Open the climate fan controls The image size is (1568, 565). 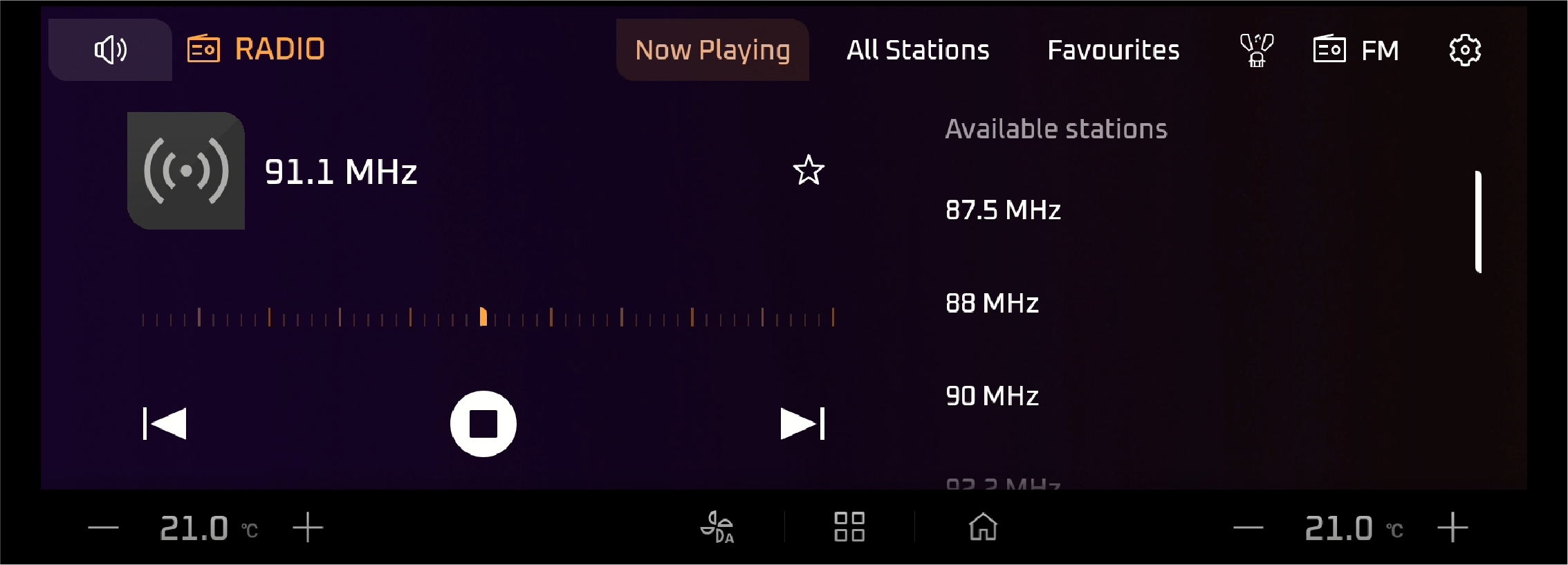pos(717,527)
